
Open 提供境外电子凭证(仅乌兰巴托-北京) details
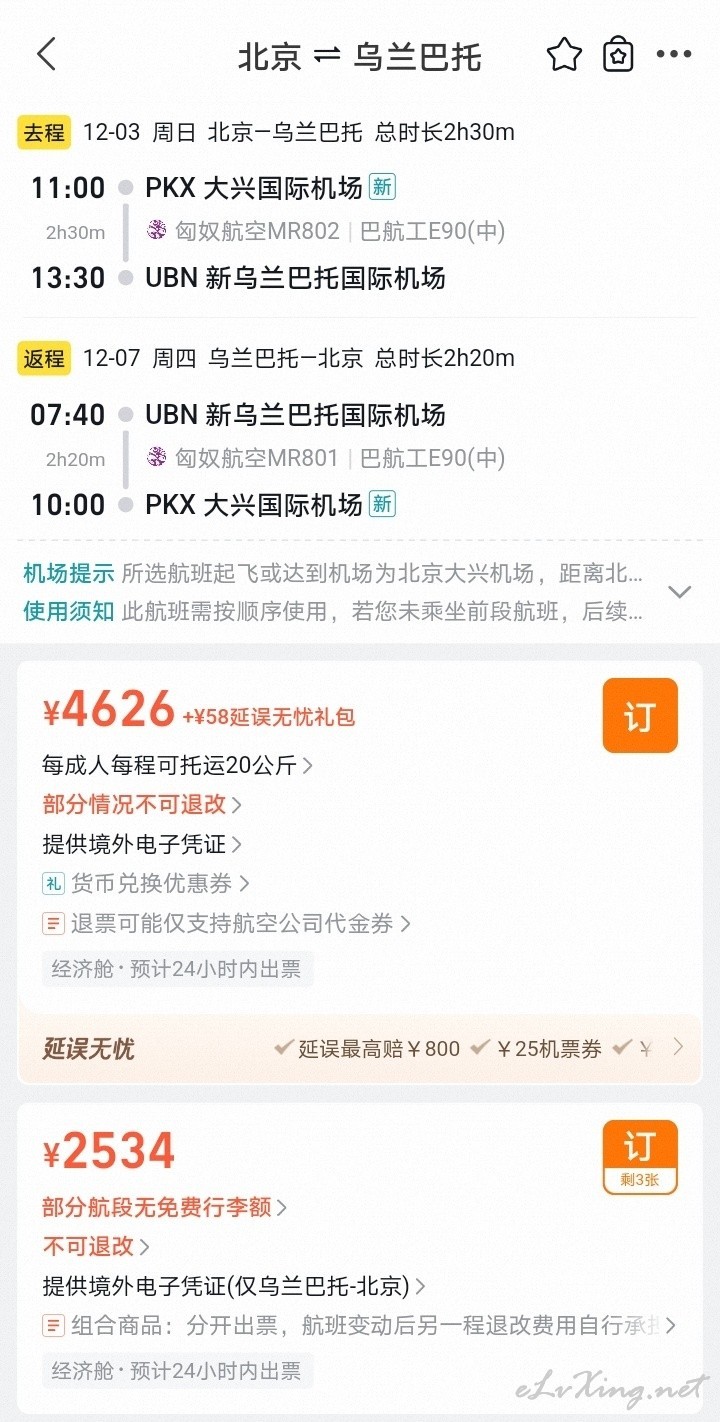click(234, 1286)
